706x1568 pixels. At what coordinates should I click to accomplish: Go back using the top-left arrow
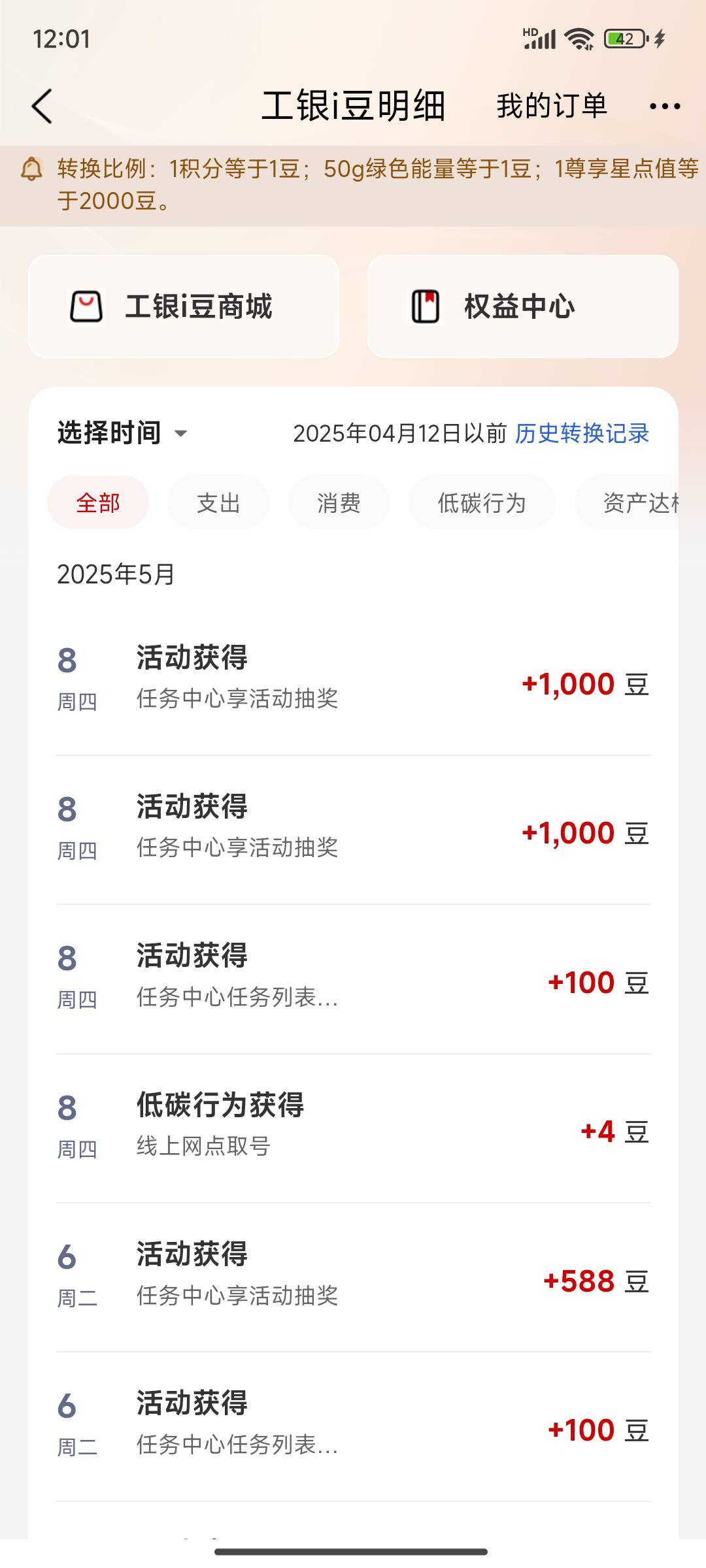(42, 106)
